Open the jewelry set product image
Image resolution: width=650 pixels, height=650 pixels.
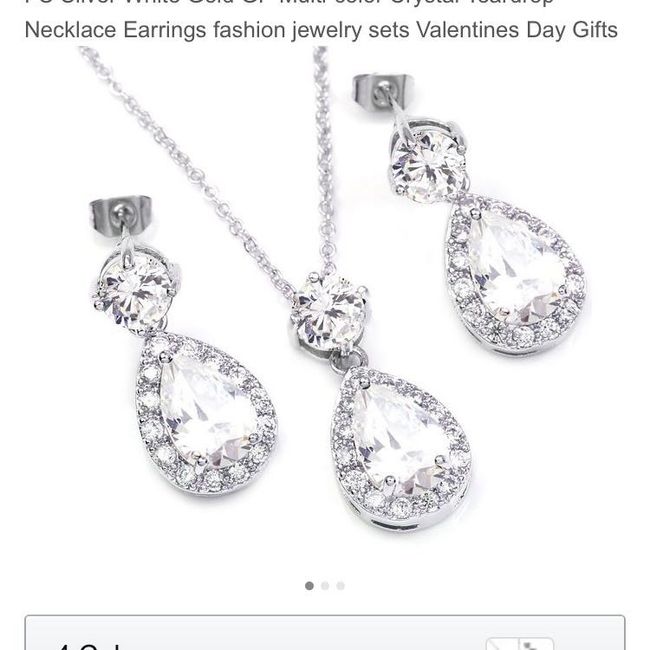325,300
